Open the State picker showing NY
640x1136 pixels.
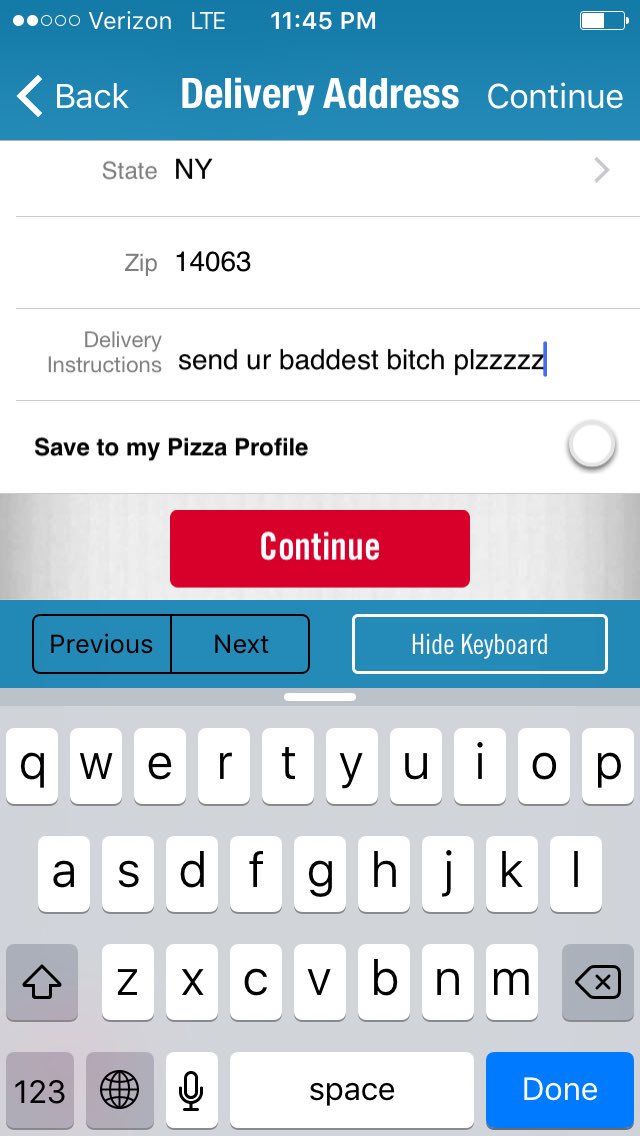click(x=390, y=170)
